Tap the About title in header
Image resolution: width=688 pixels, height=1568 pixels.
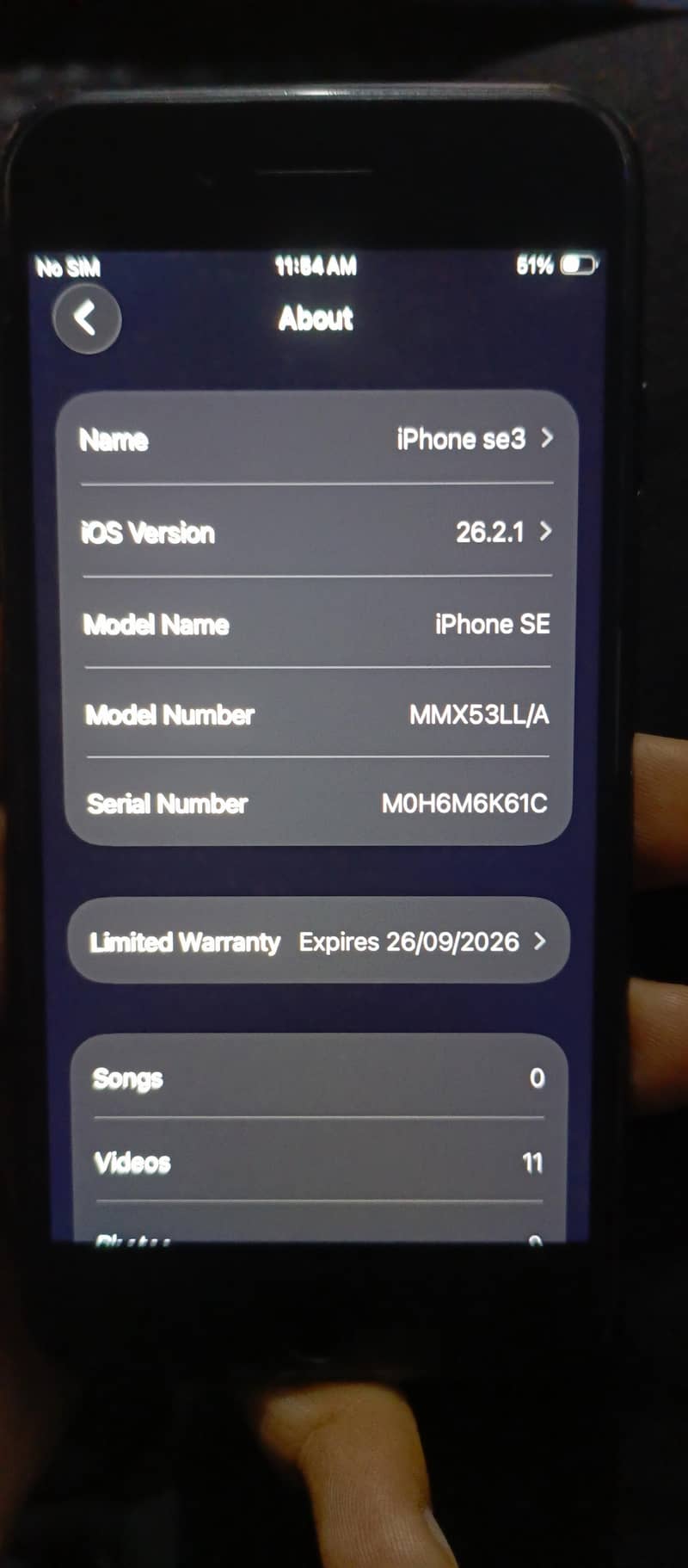pyautogui.click(x=315, y=319)
